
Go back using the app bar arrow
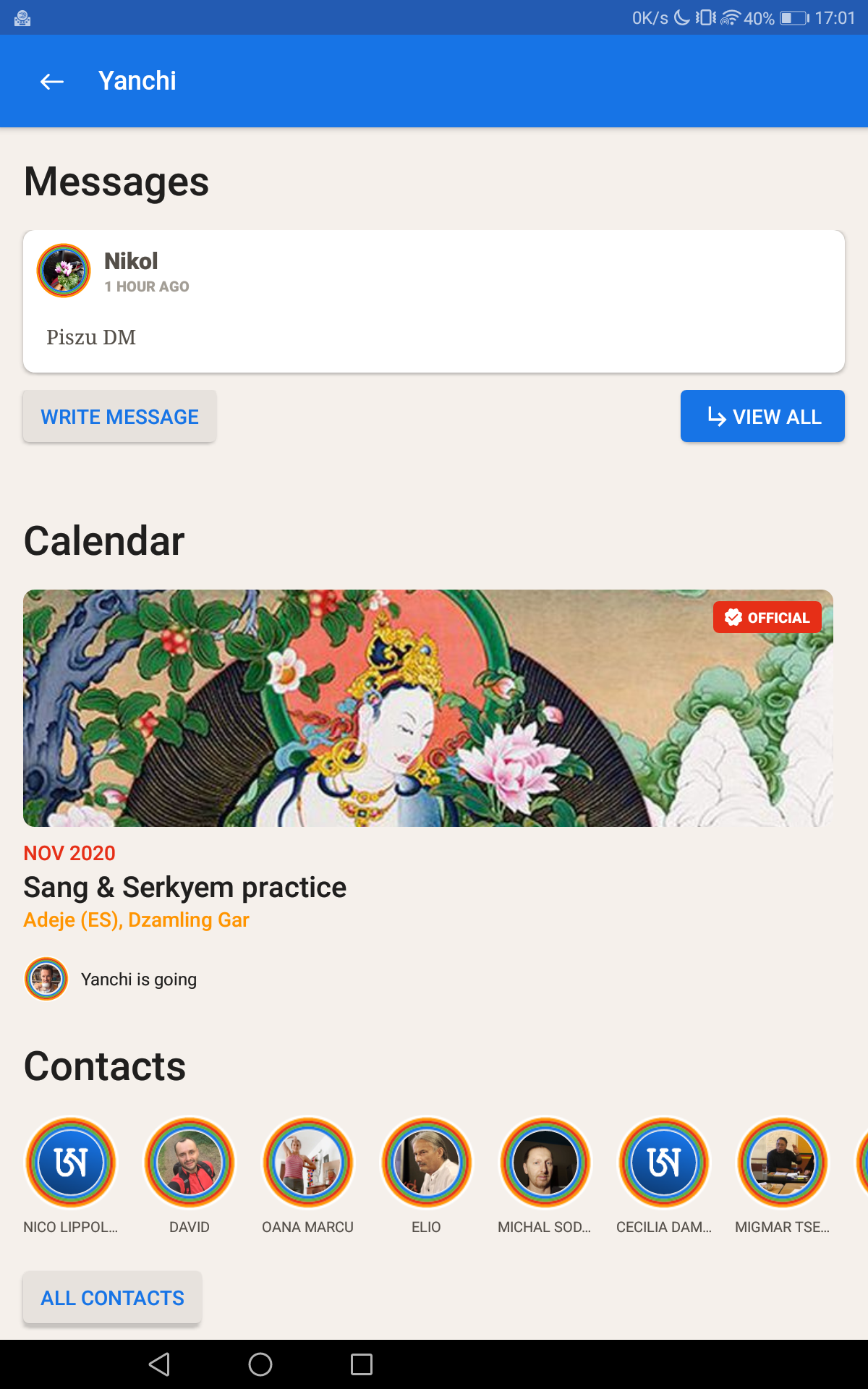[x=52, y=81]
